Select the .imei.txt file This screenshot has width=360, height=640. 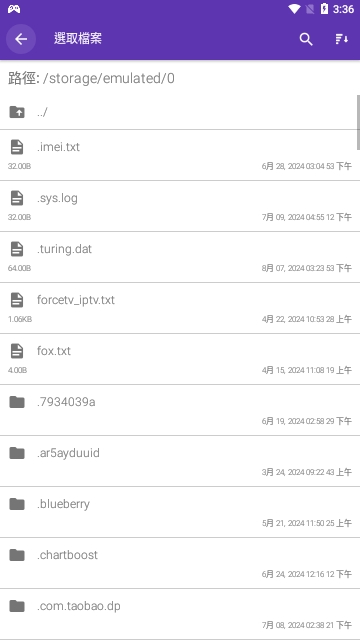point(178,155)
